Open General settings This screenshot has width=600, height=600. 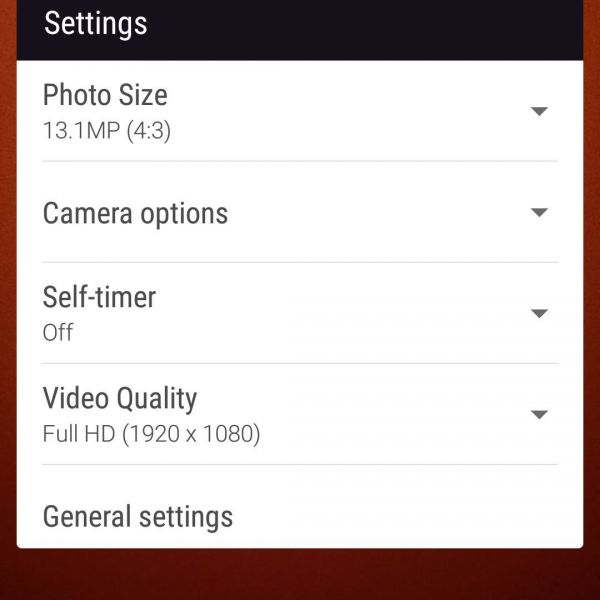coord(138,516)
